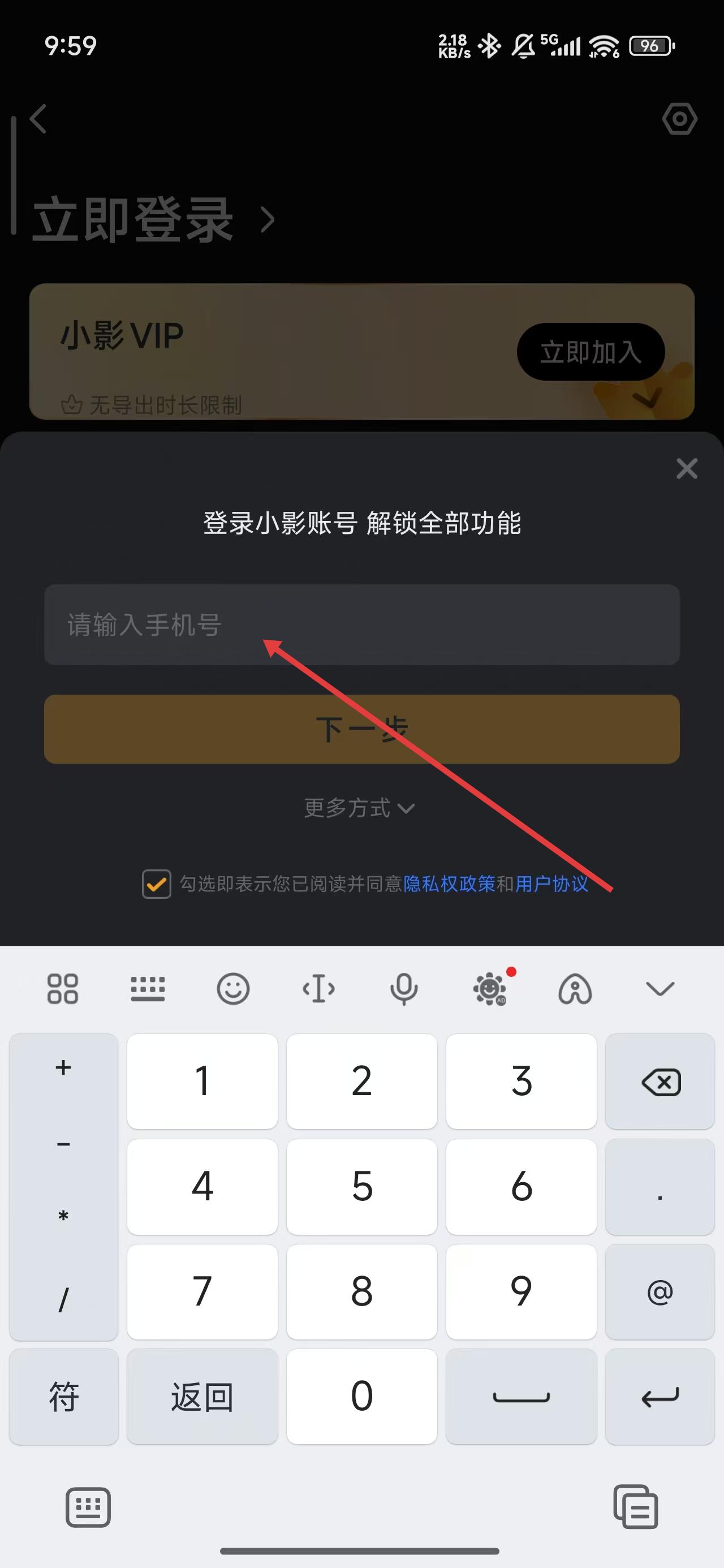Open the keyboard tools grid icon
The image size is (724, 1568).
[63, 989]
